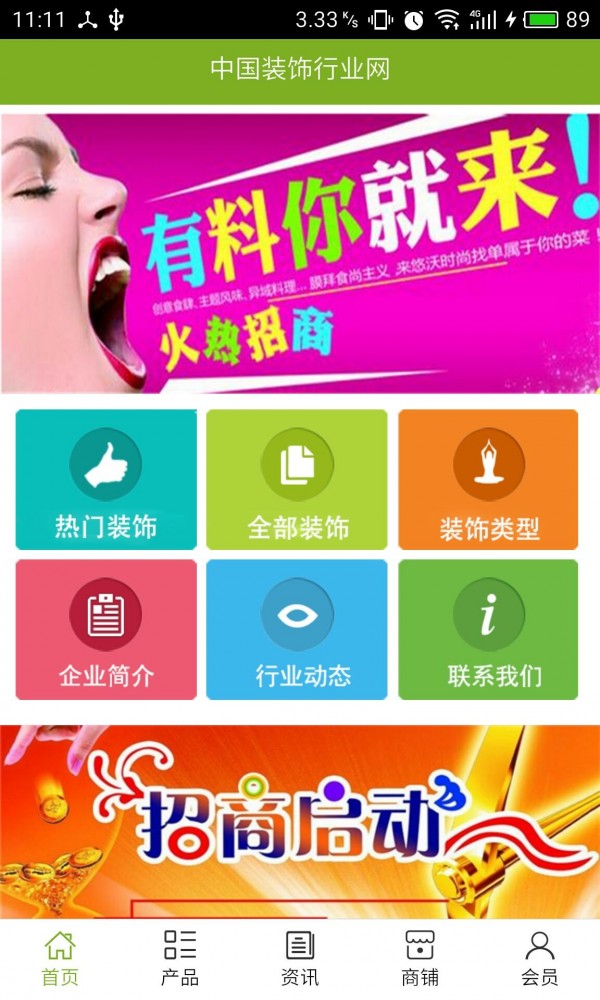Switch to the 首页 tab

click(60, 958)
